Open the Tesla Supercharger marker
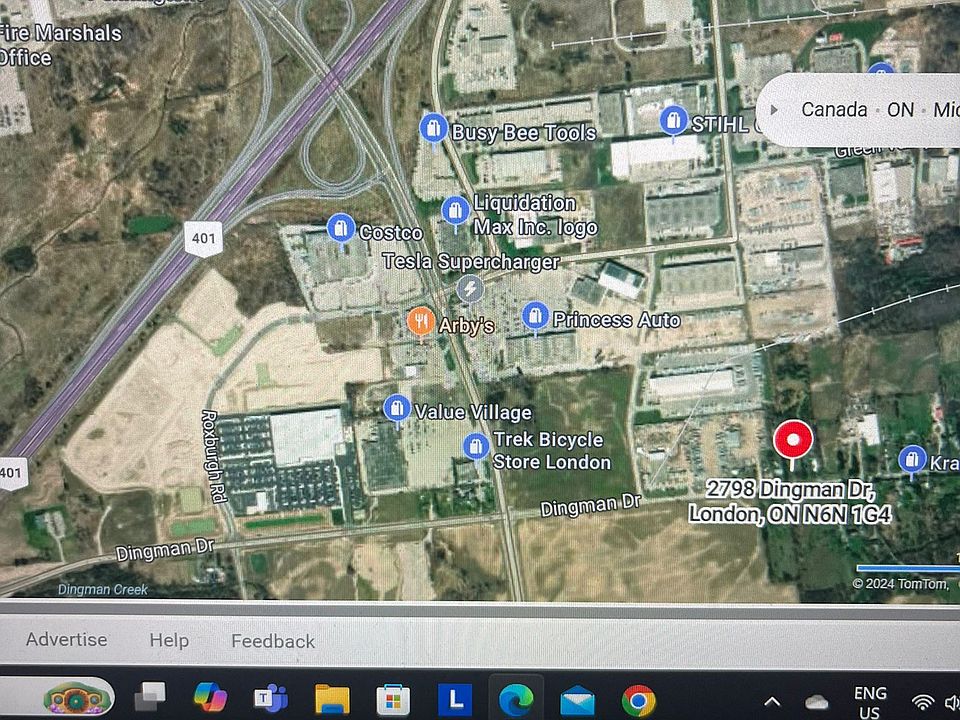Viewport: 960px width, 720px height. [x=469, y=290]
